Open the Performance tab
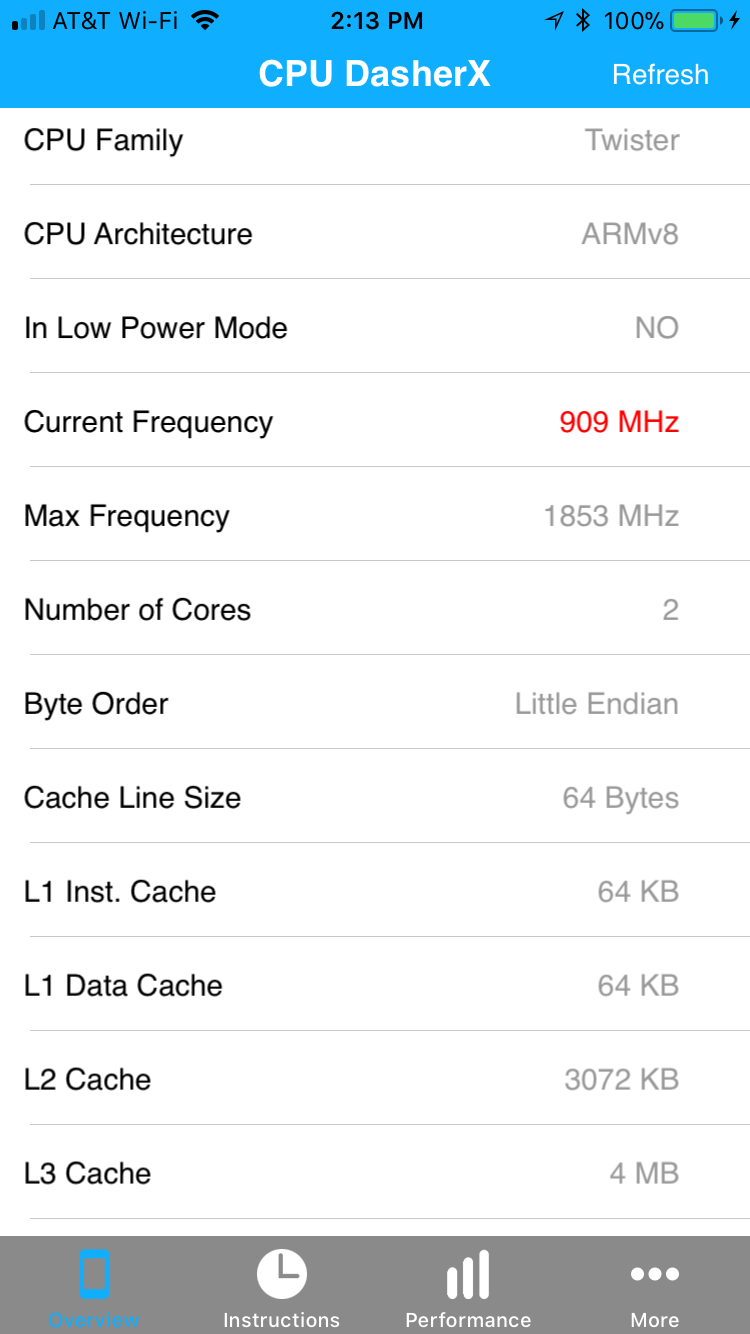 click(x=468, y=1287)
